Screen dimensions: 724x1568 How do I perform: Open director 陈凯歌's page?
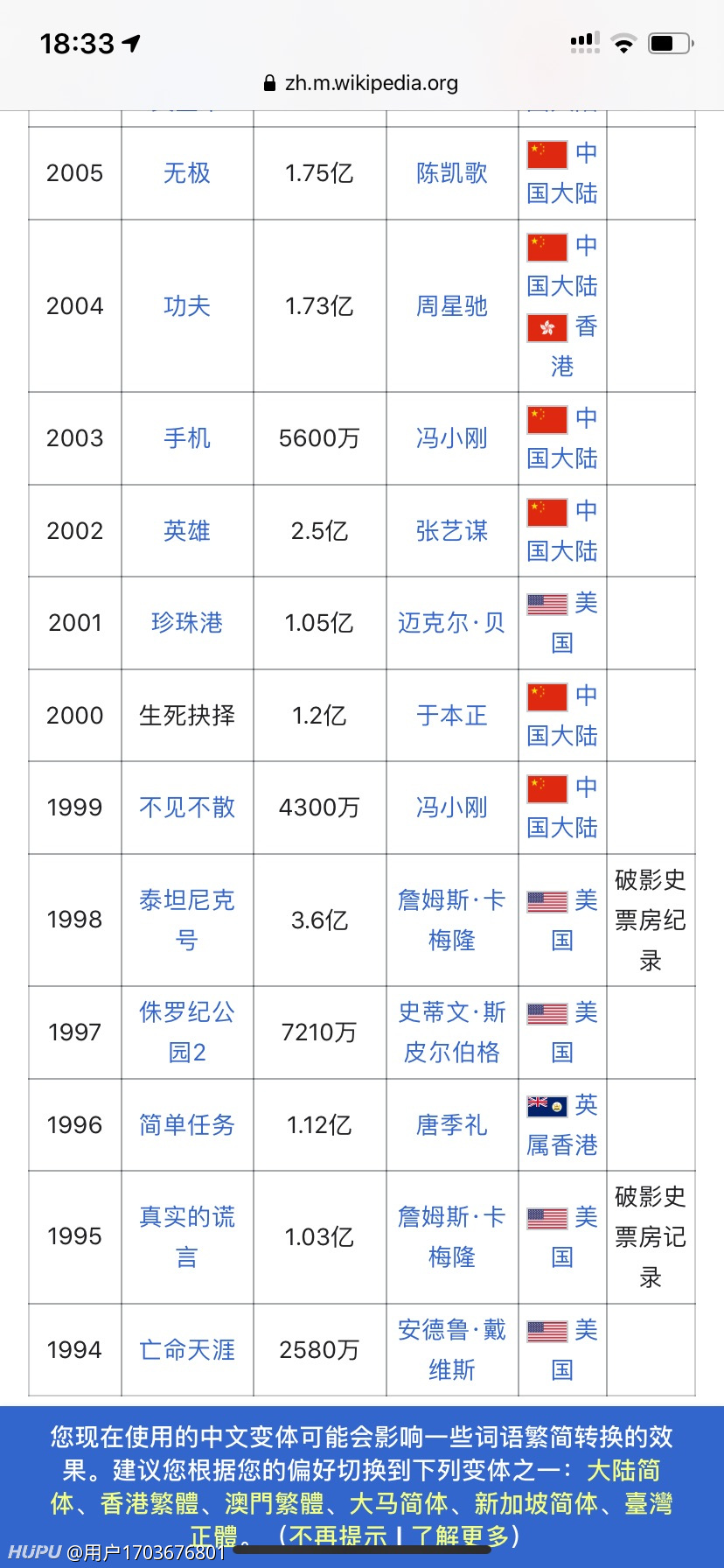coord(452,173)
